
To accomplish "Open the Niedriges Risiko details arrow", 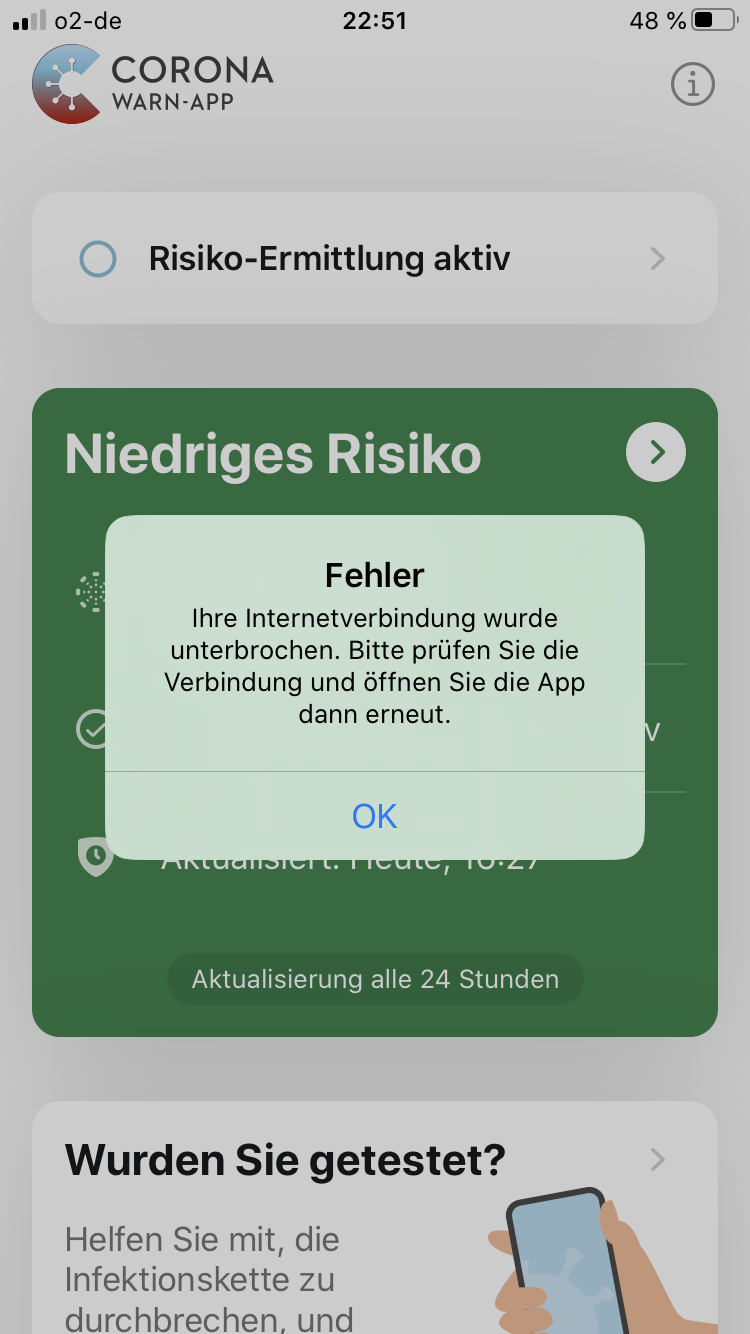I will [x=656, y=453].
